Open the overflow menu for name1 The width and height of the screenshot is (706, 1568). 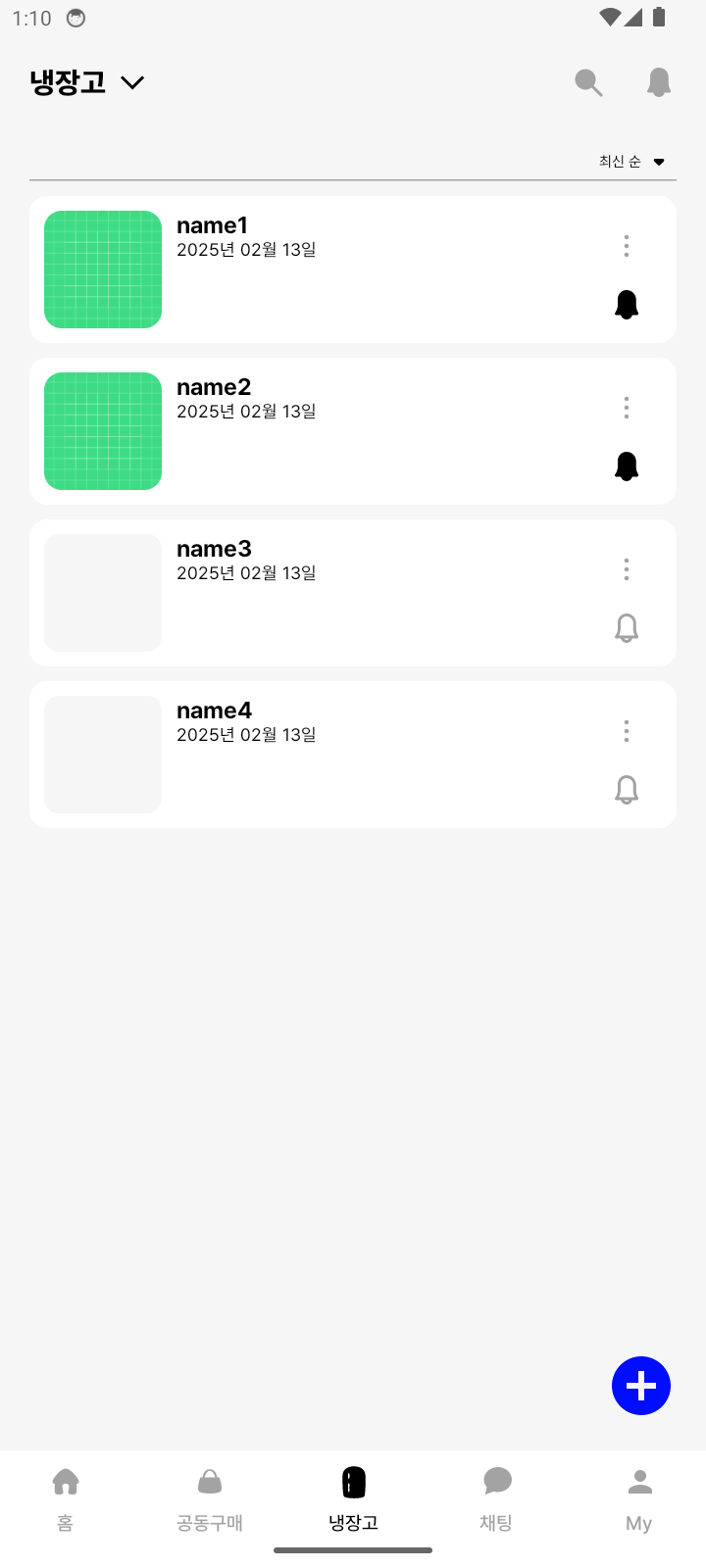(x=627, y=246)
